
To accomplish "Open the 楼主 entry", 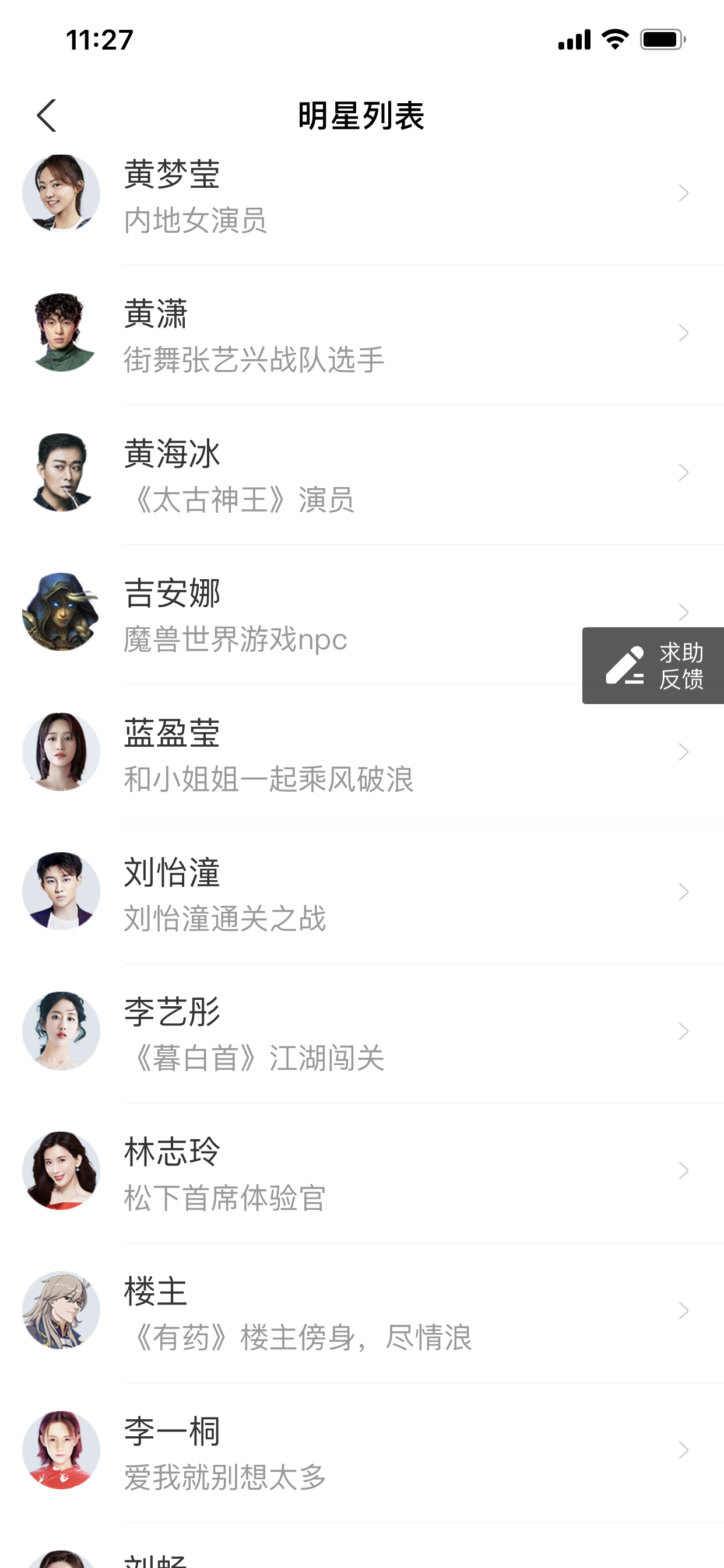I will click(362, 1311).
